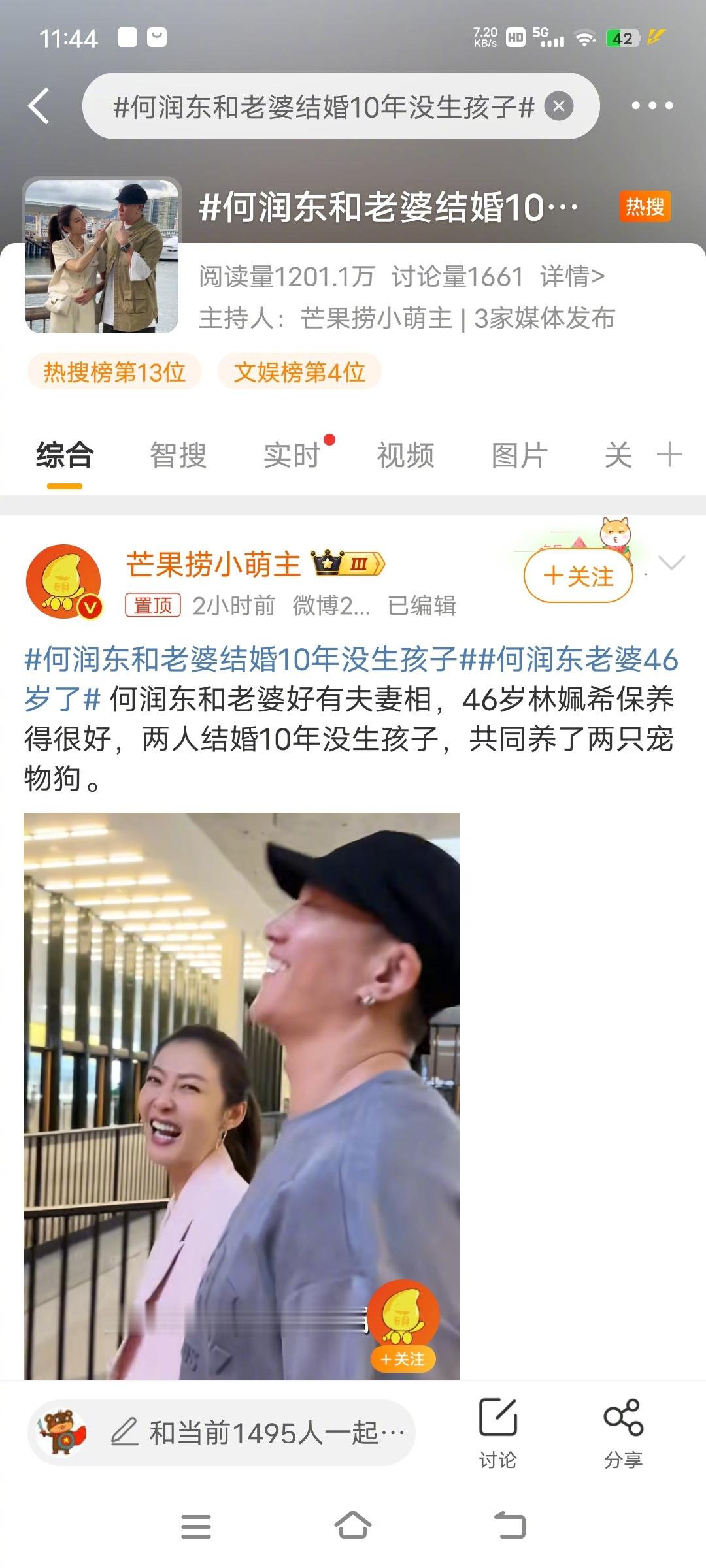706x1568 pixels.
Task: Tap the shiba mascot icon above the post
Action: pos(614,533)
